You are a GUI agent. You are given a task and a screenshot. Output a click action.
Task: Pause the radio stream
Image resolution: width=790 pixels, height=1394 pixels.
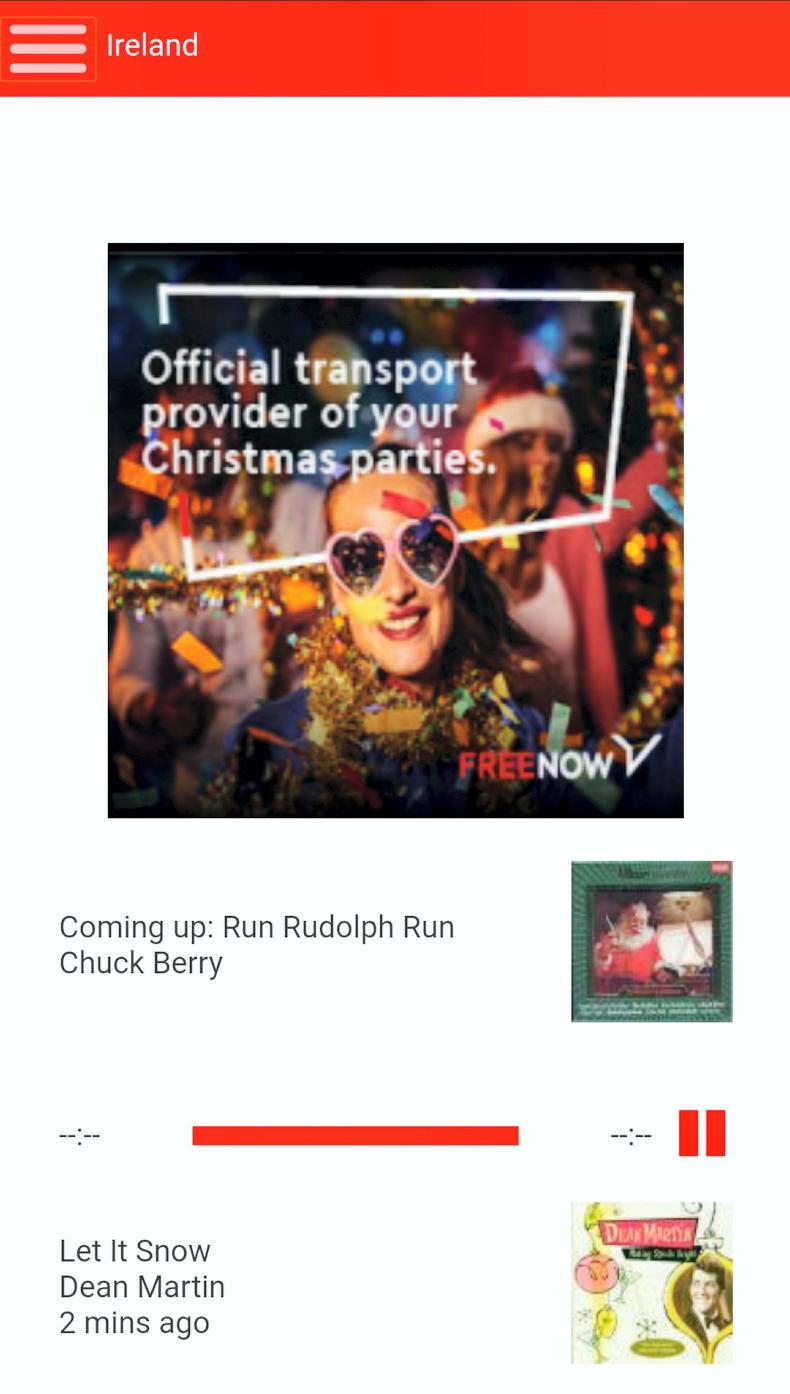(x=701, y=1133)
